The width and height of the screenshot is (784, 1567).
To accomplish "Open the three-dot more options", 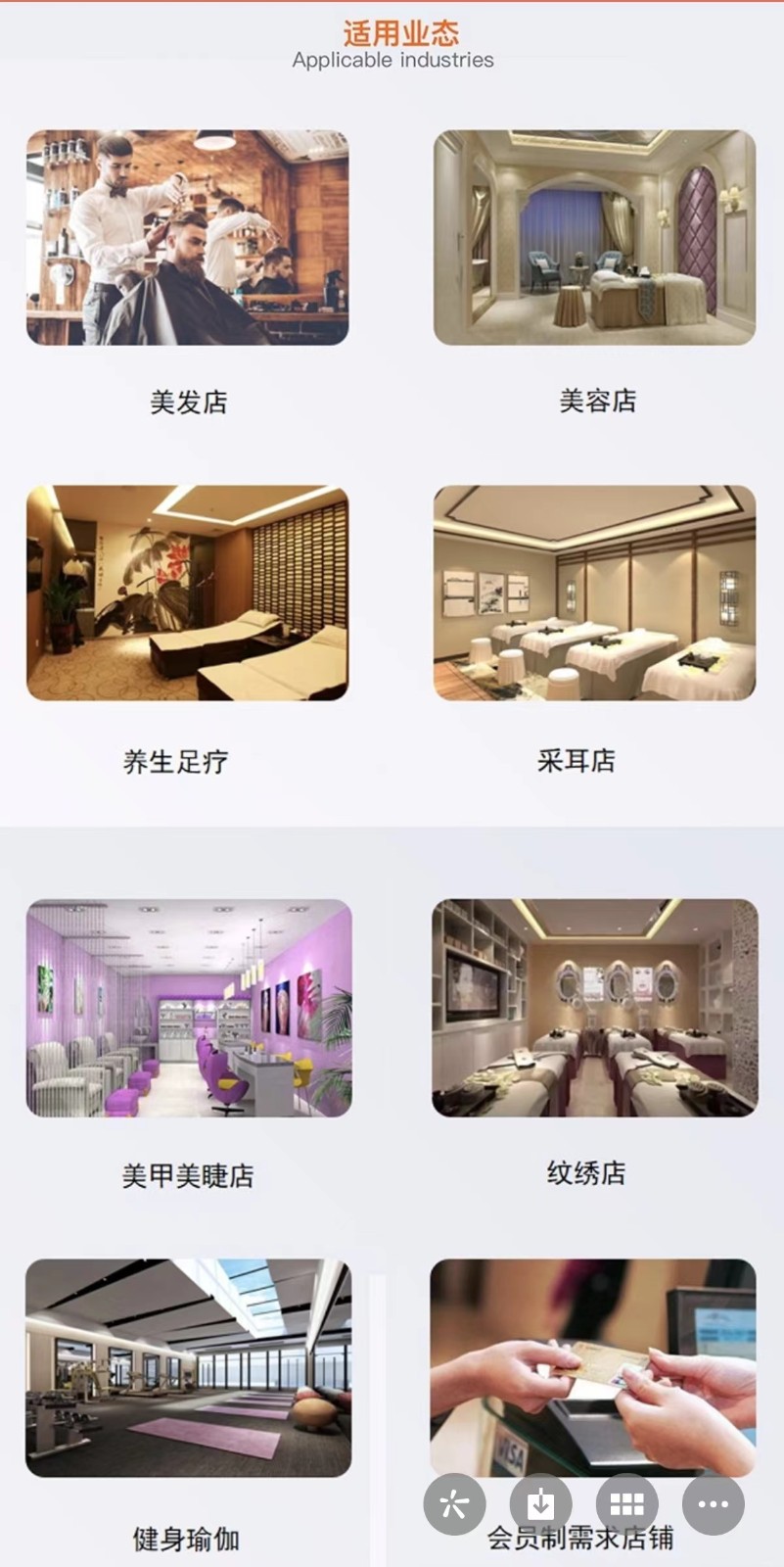I will click(714, 1504).
